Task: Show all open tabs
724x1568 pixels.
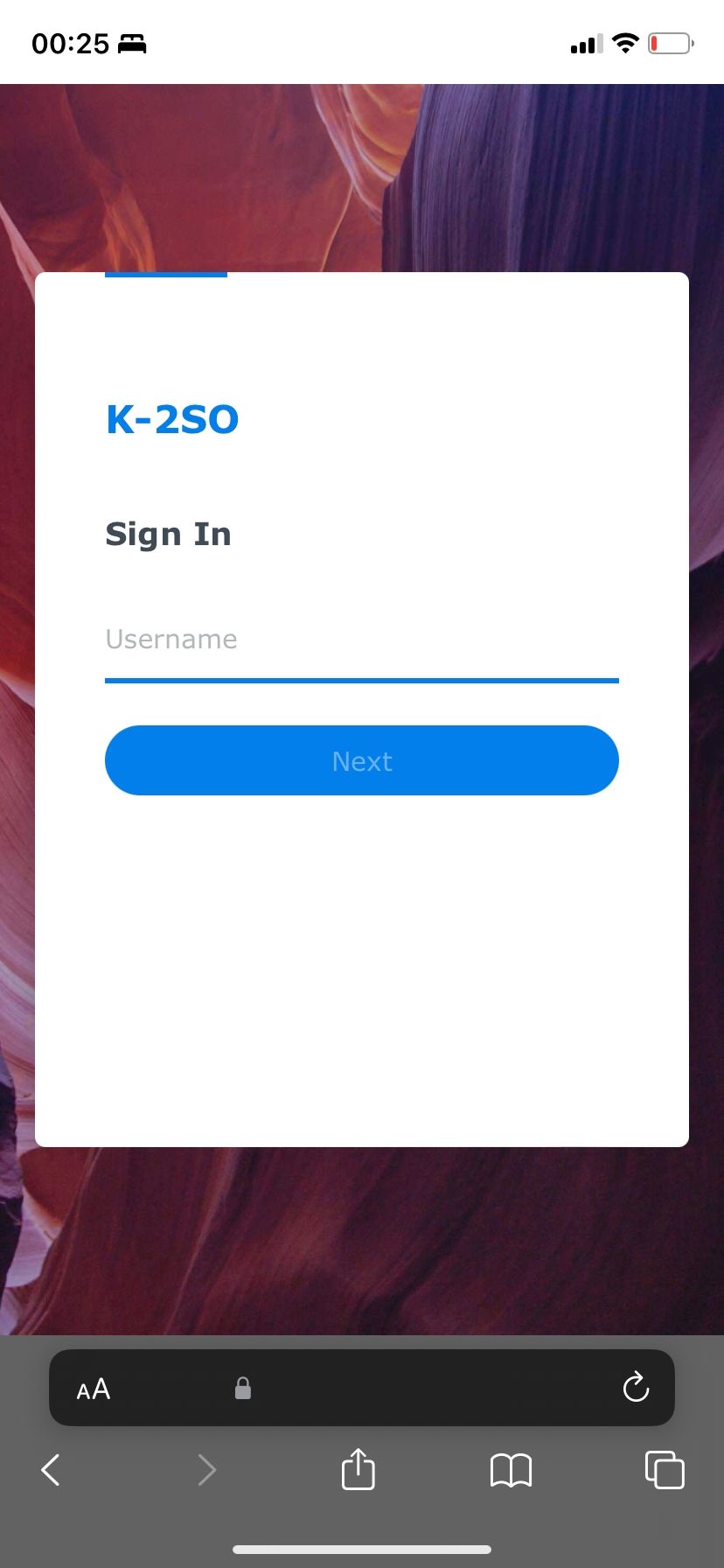Action: coord(664,1470)
